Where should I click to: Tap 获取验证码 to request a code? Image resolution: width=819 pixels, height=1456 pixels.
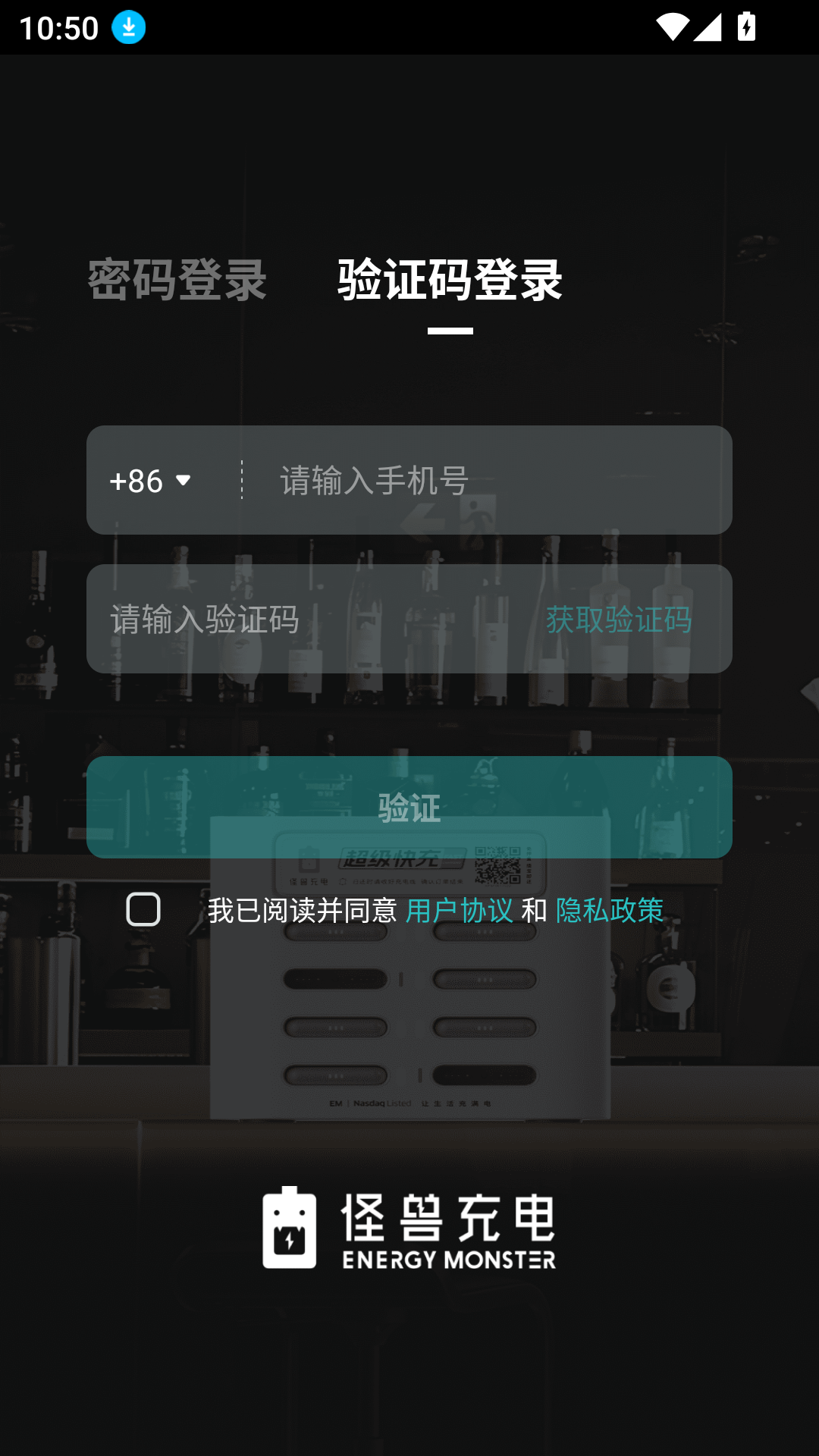coord(619,620)
